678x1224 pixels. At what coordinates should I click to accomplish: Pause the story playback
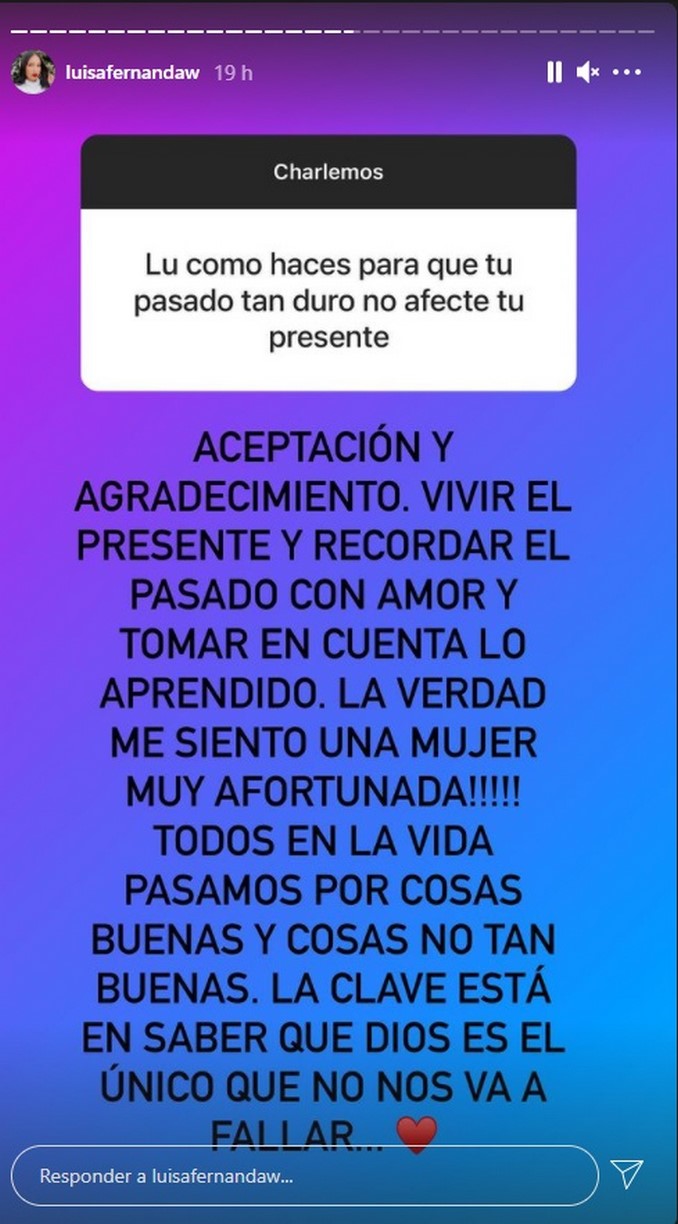tap(554, 72)
